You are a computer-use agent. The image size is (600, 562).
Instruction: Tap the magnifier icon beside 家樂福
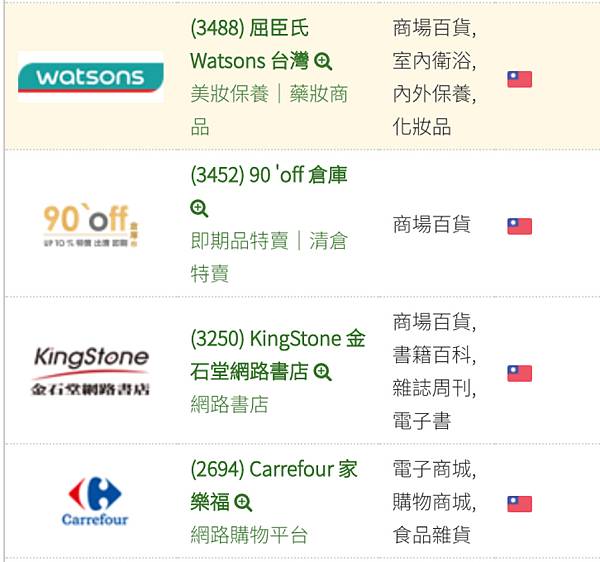(243, 503)
